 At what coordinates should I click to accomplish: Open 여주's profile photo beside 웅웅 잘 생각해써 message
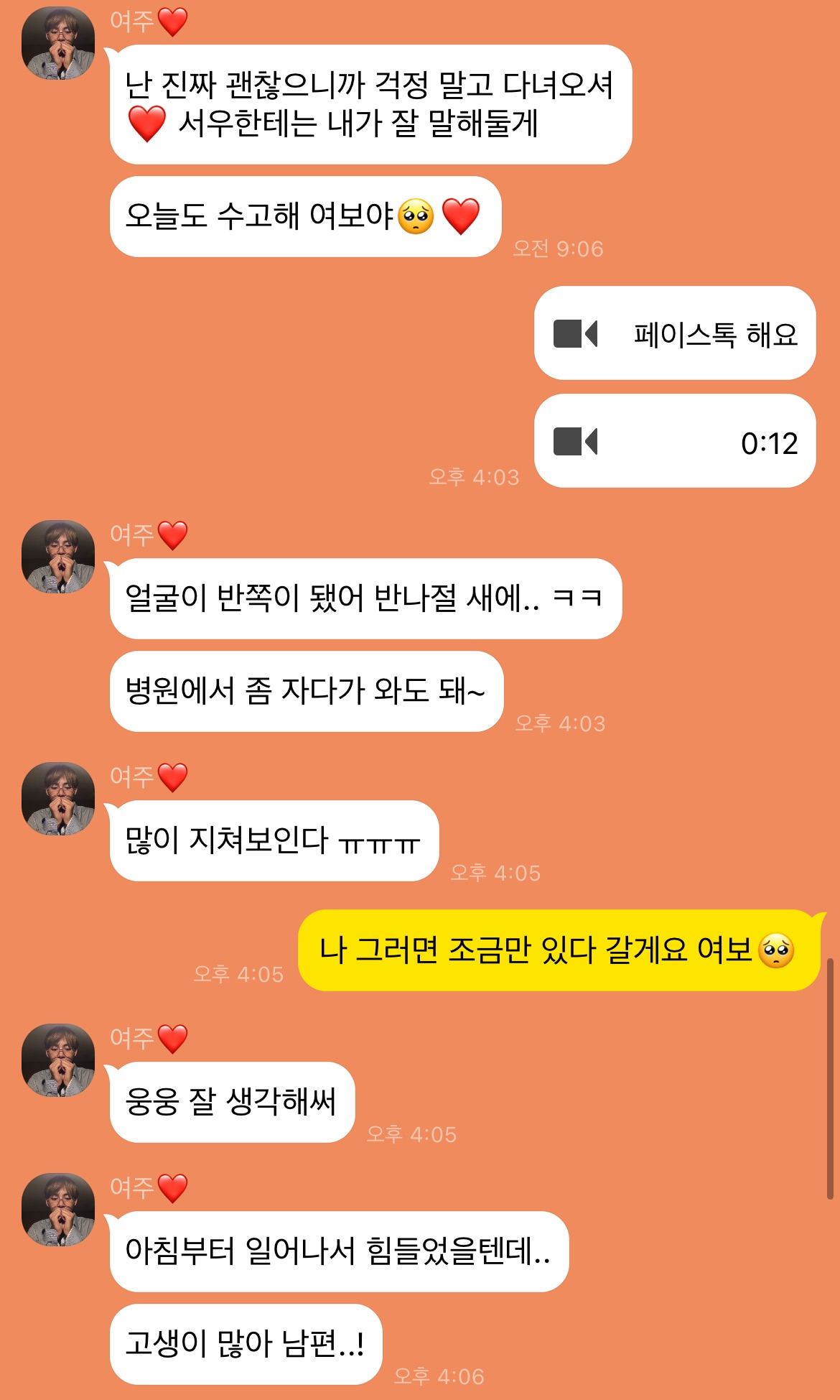(58, 1060)
